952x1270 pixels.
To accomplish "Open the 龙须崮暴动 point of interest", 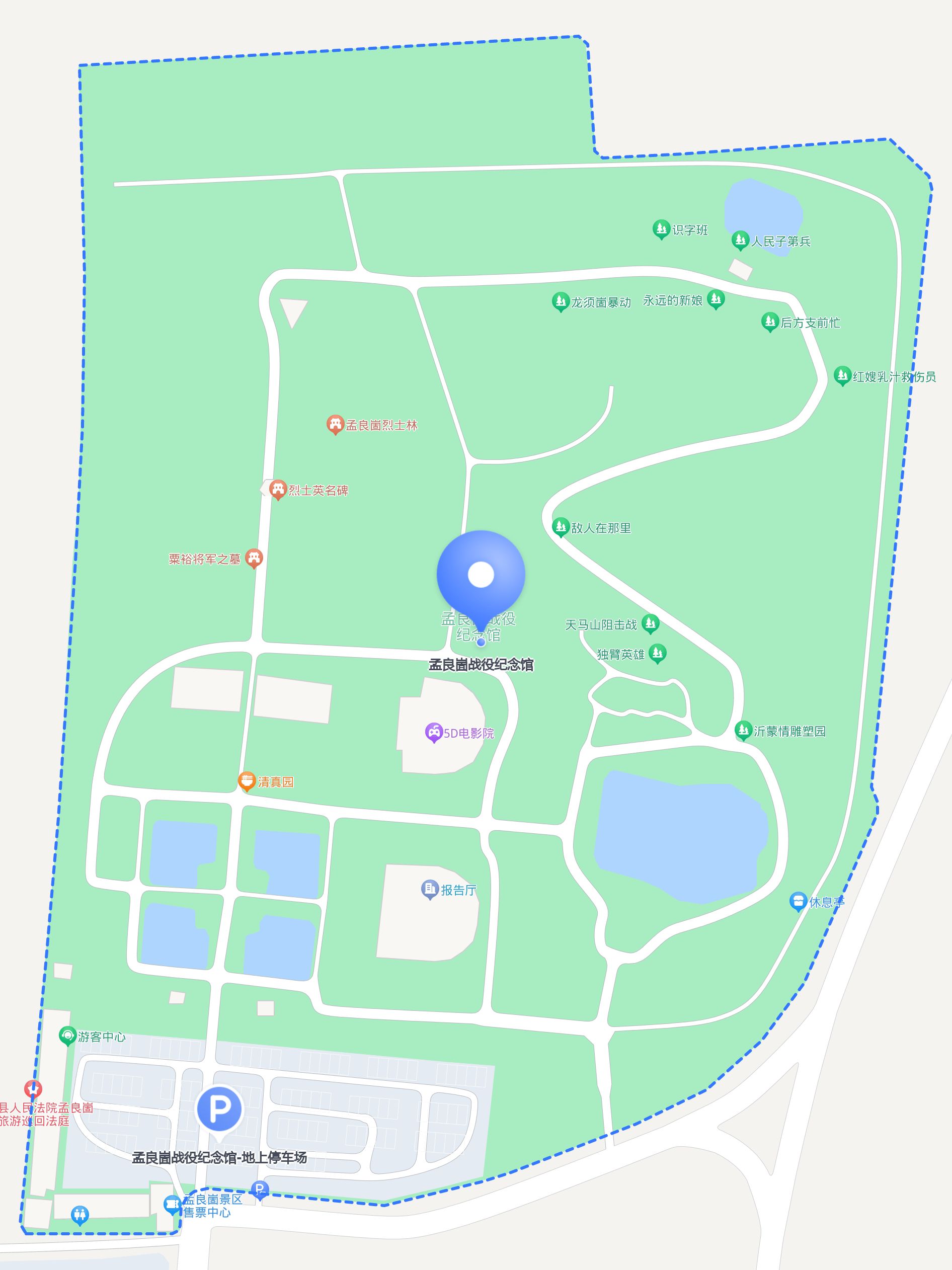I will click(x=561, y=301).
